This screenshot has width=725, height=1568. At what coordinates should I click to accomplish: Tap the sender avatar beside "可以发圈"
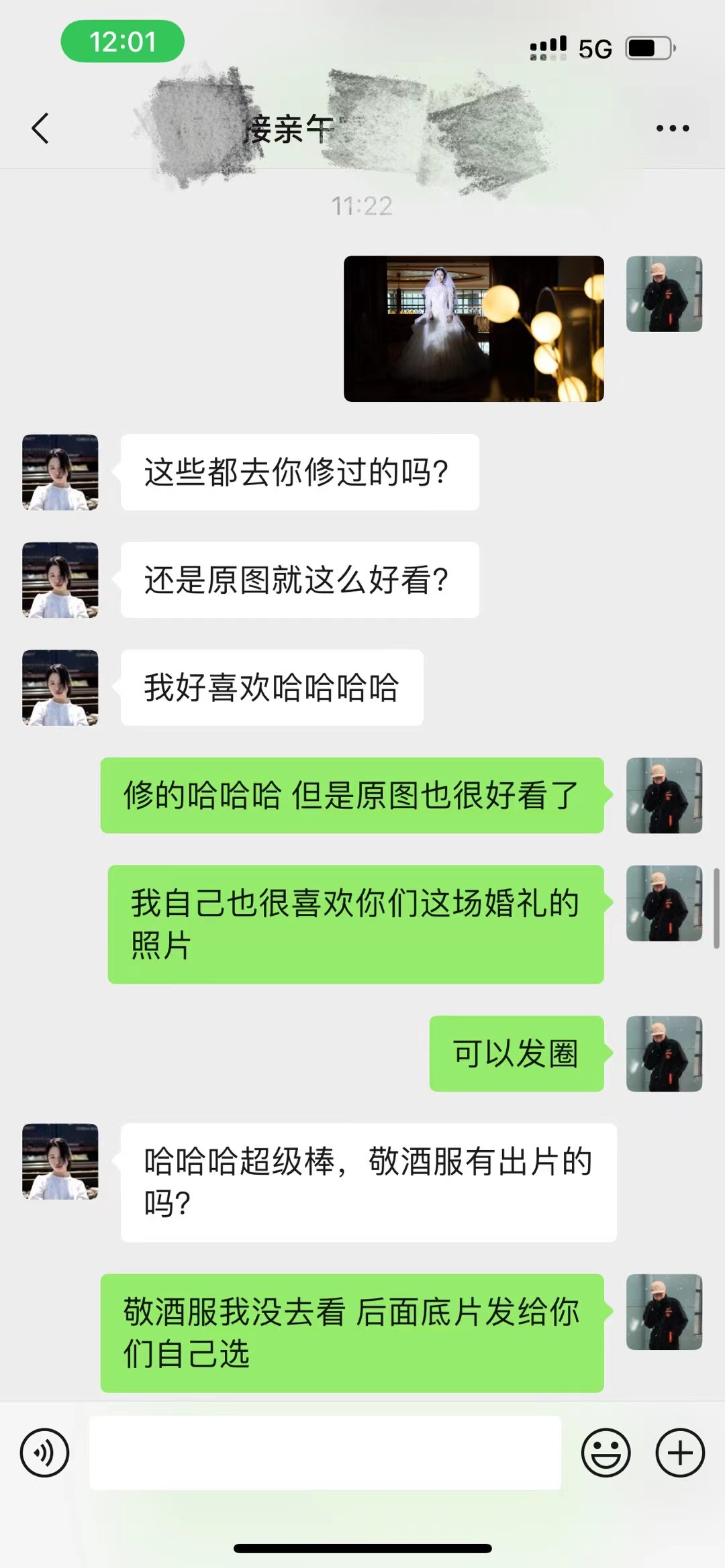664,1053
